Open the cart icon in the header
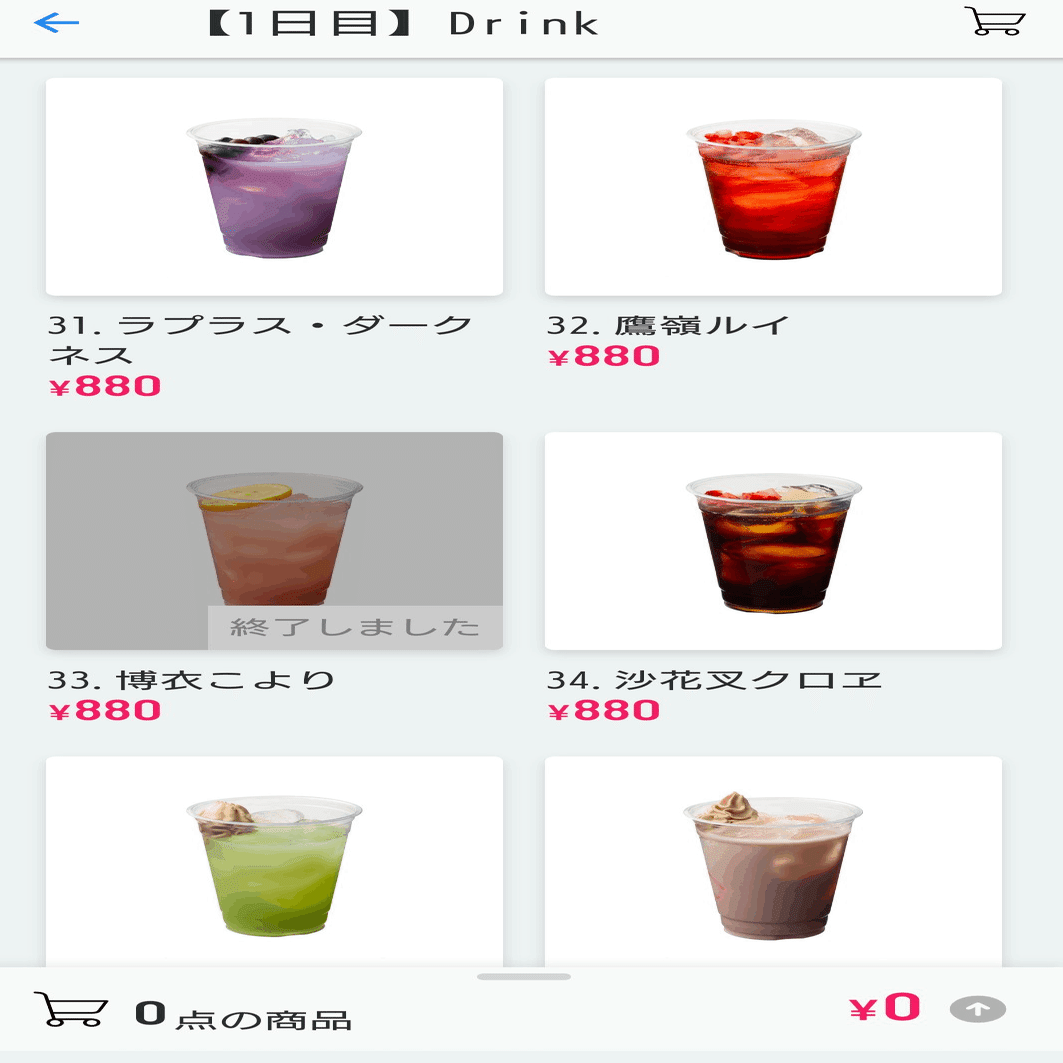Screen dimensions: 1063x1063 pyautogui.click(x=994, y=22)
